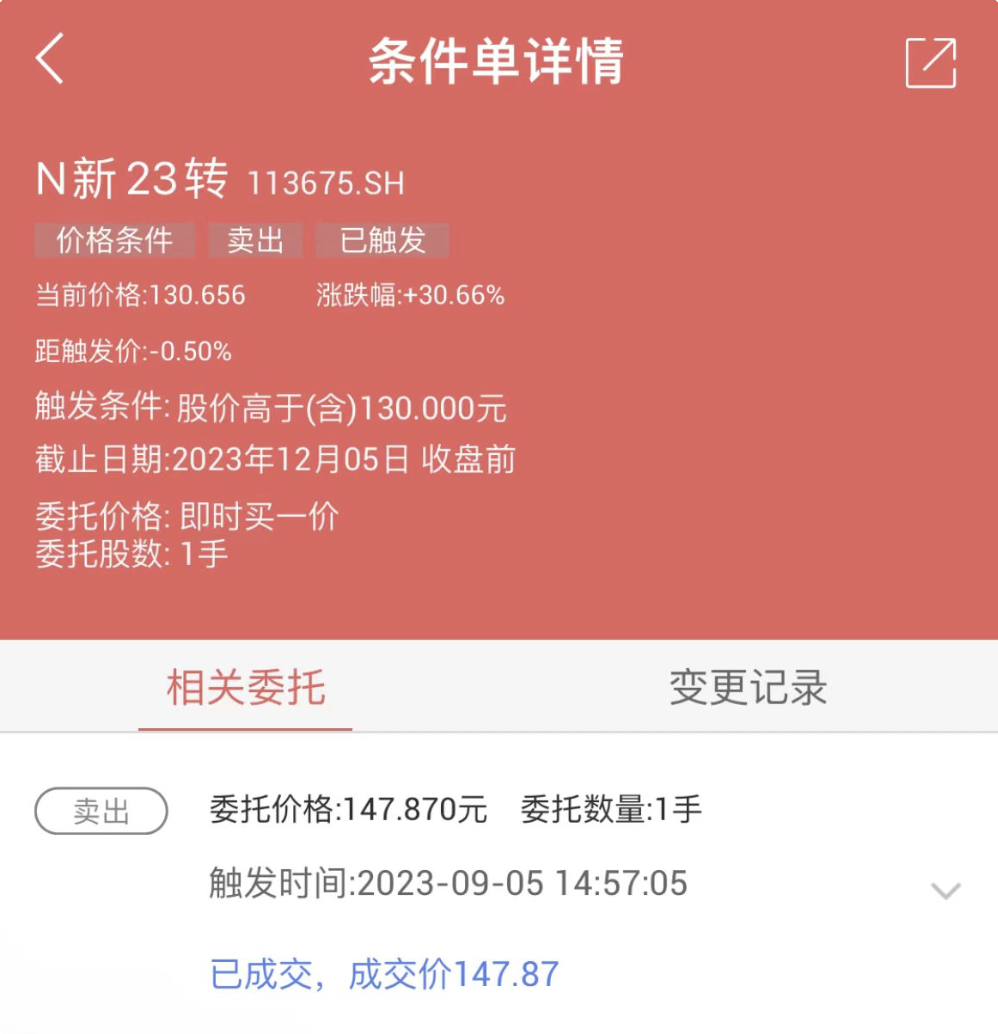This screenshot has height=1034, width=998.
Task: Select the 相关委托 tab
Action: 246,688
